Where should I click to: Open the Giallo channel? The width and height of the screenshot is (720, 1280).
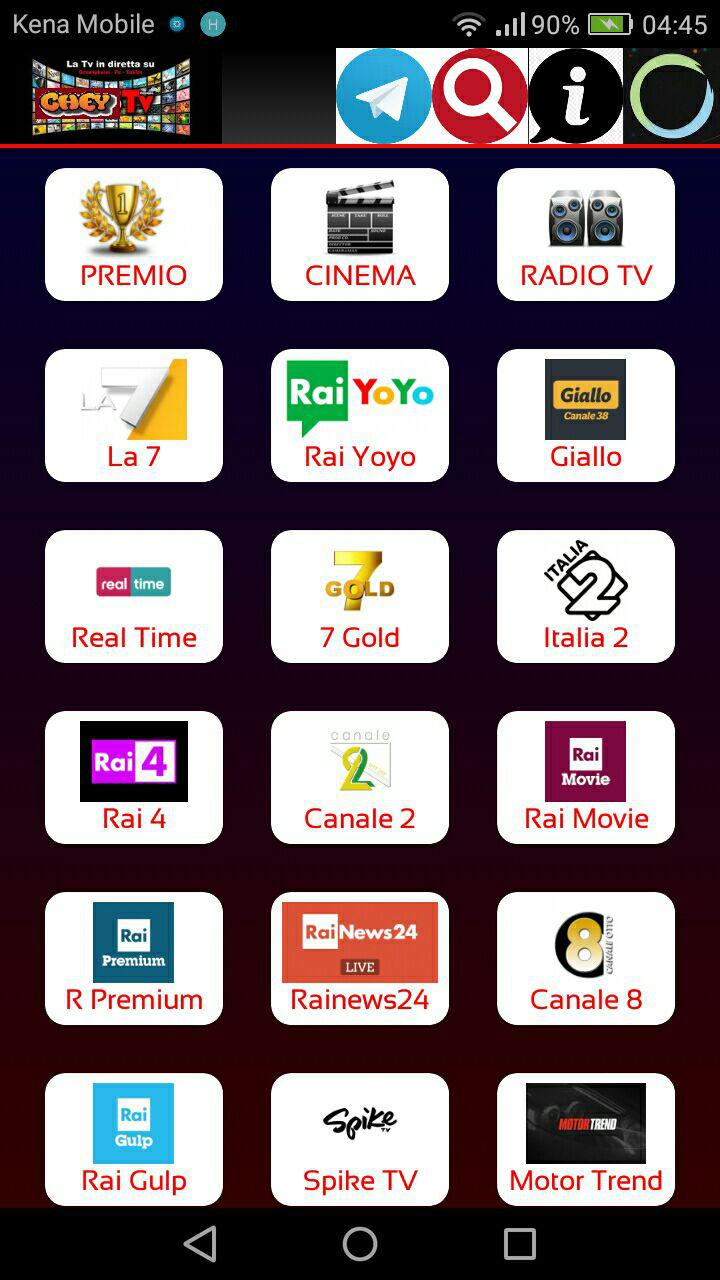point(586,415)
